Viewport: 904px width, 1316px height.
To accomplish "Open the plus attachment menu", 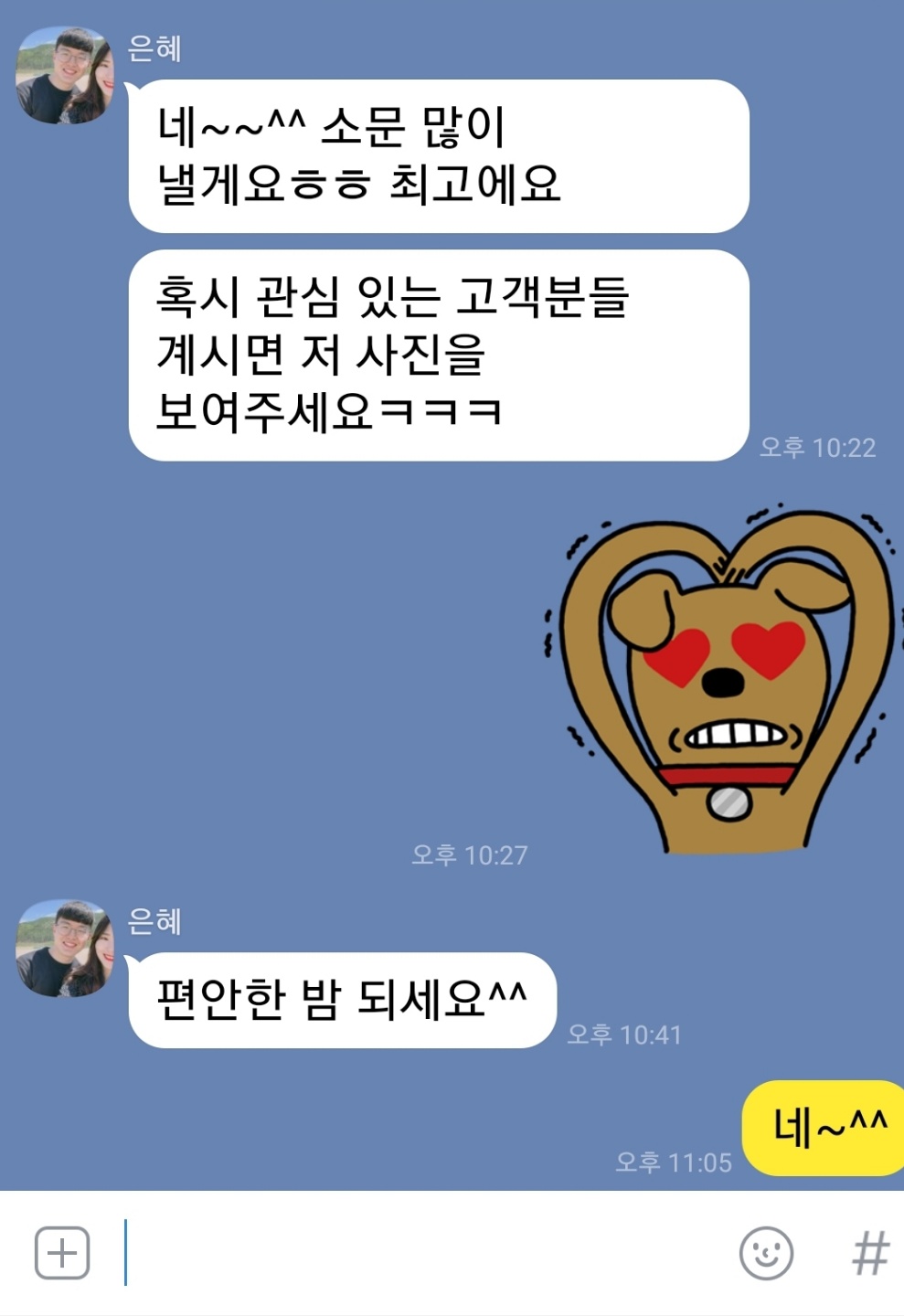I will pos(62,1252).
